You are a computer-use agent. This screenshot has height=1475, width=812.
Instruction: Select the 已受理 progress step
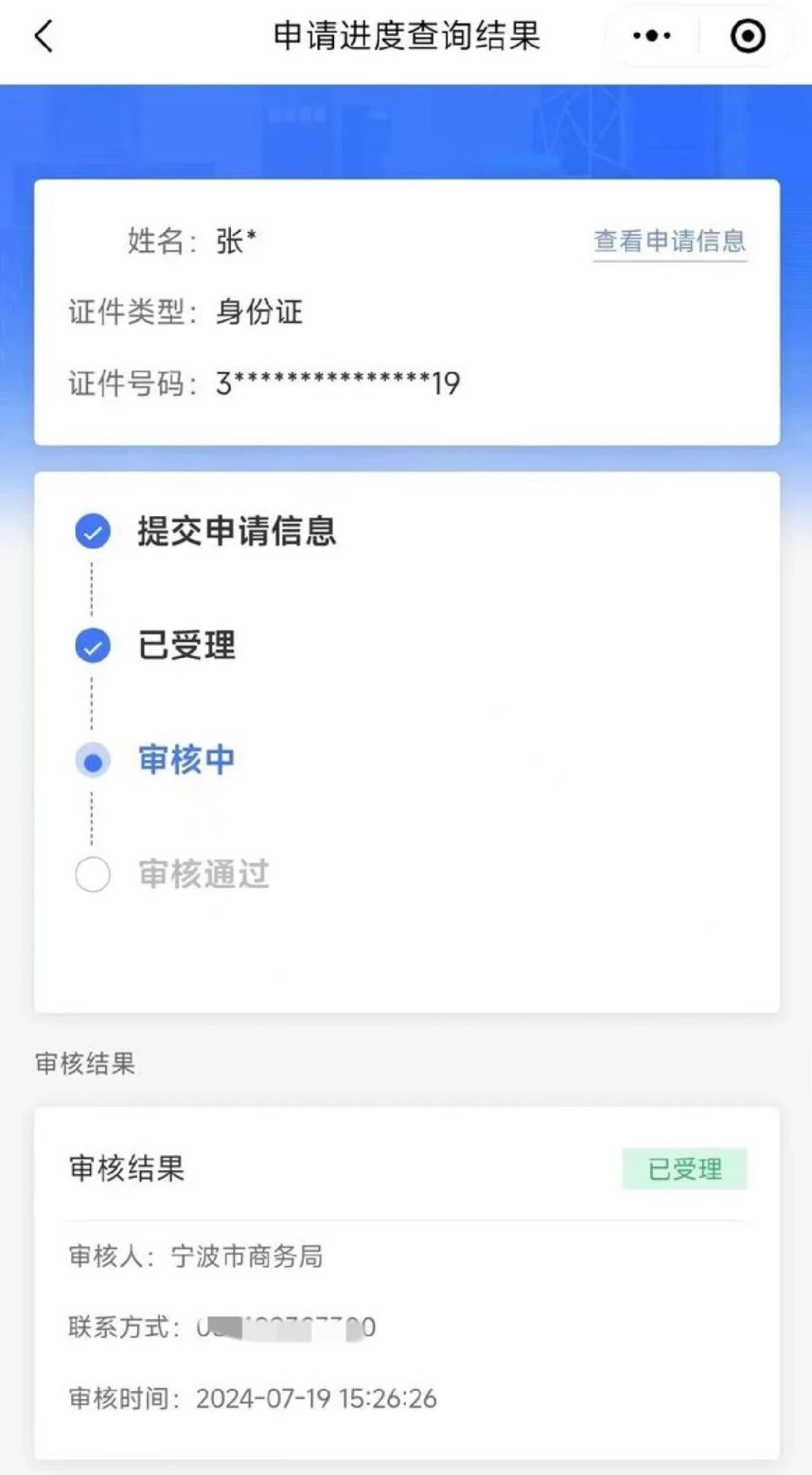click(x=188, y=645)
